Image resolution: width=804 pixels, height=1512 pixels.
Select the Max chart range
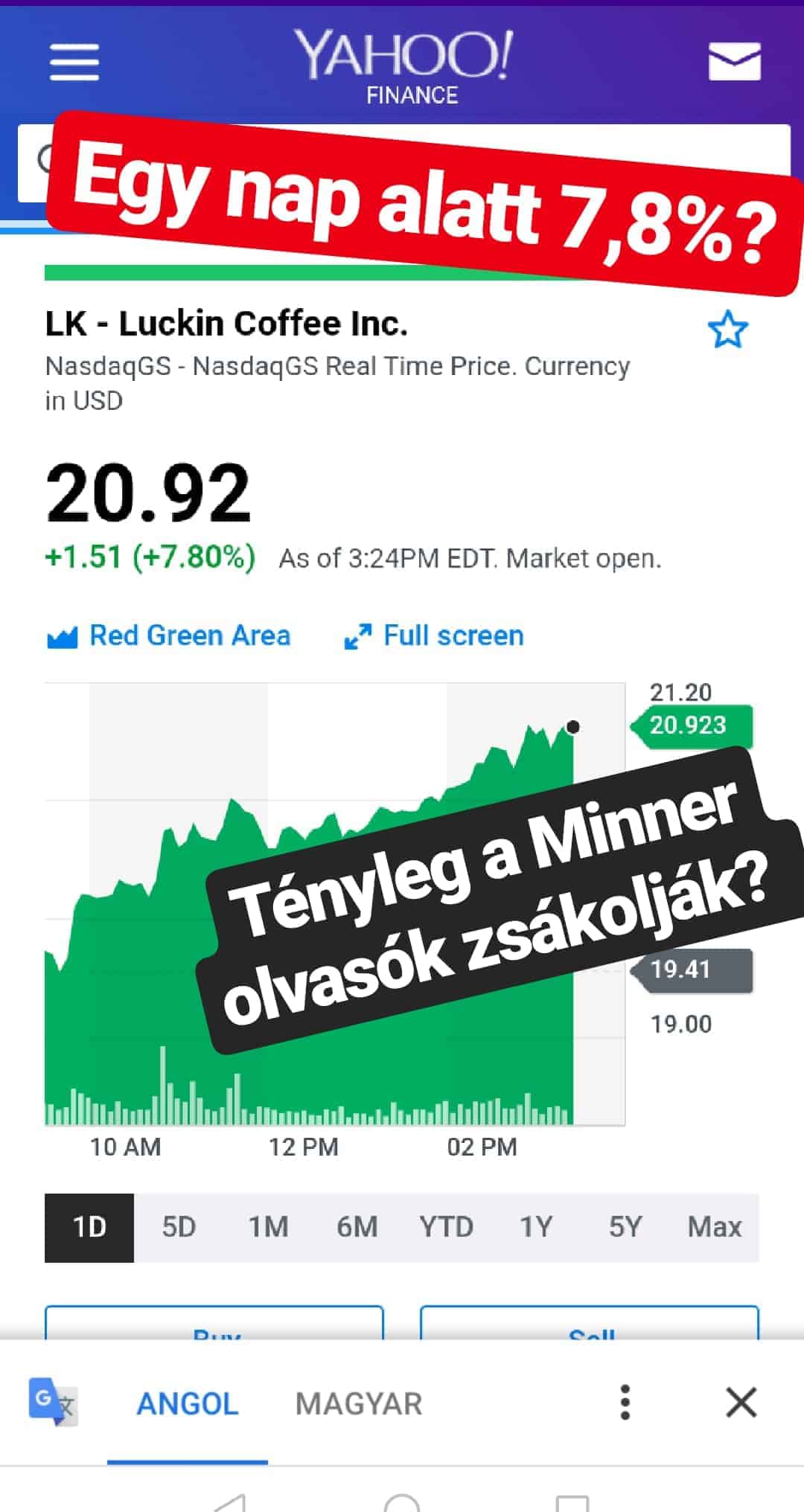click(714, 1227)
